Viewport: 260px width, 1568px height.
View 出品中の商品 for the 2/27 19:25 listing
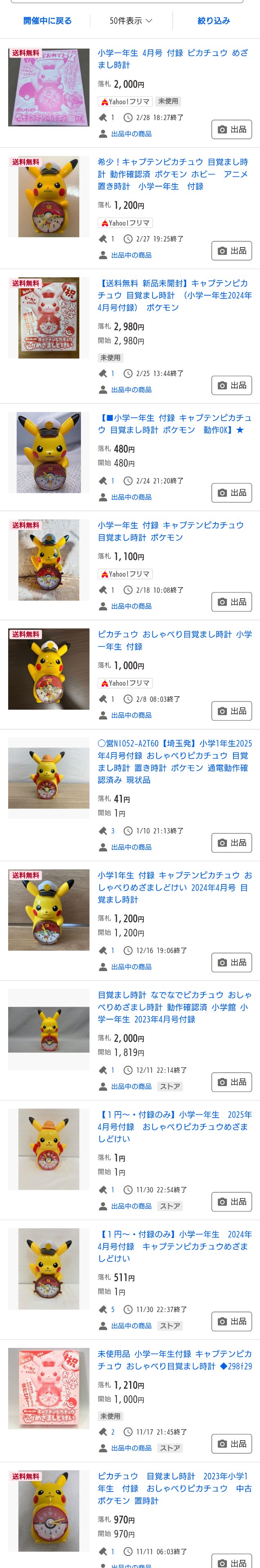point(131,255)
